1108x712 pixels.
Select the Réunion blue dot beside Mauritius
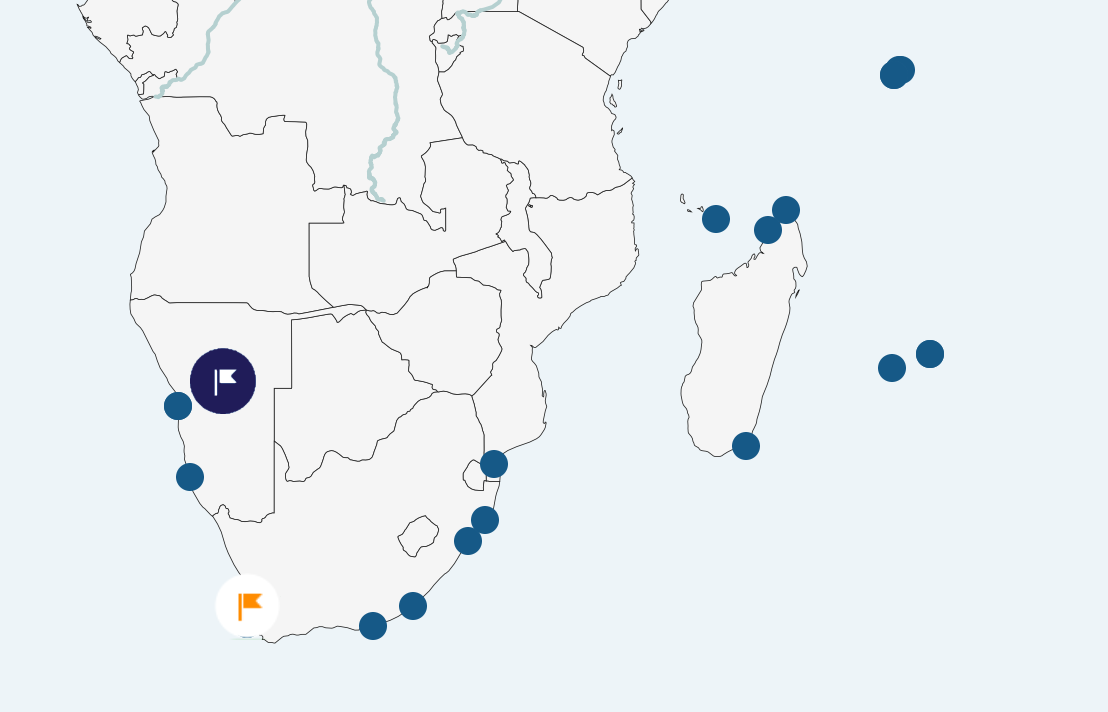(892, 368)
